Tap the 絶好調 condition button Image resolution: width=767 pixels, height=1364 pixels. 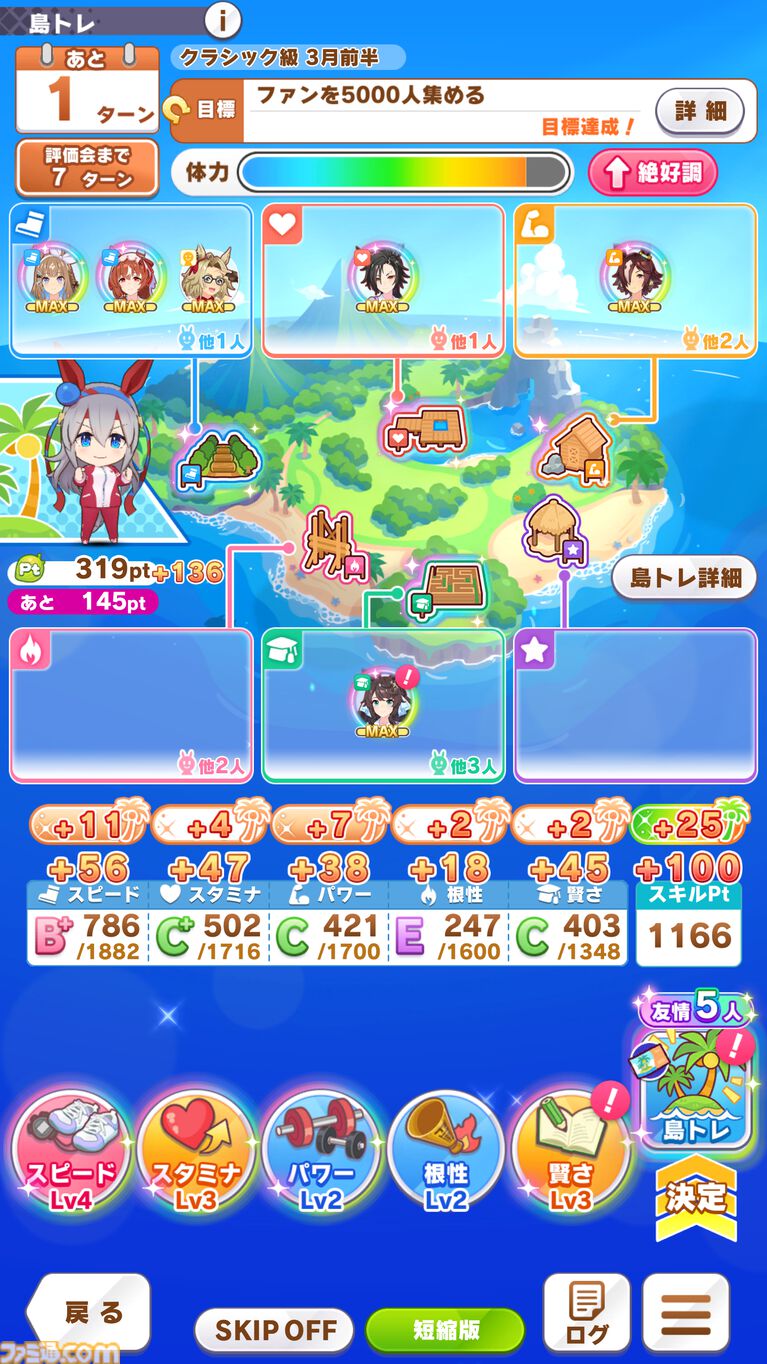(653, 173)
